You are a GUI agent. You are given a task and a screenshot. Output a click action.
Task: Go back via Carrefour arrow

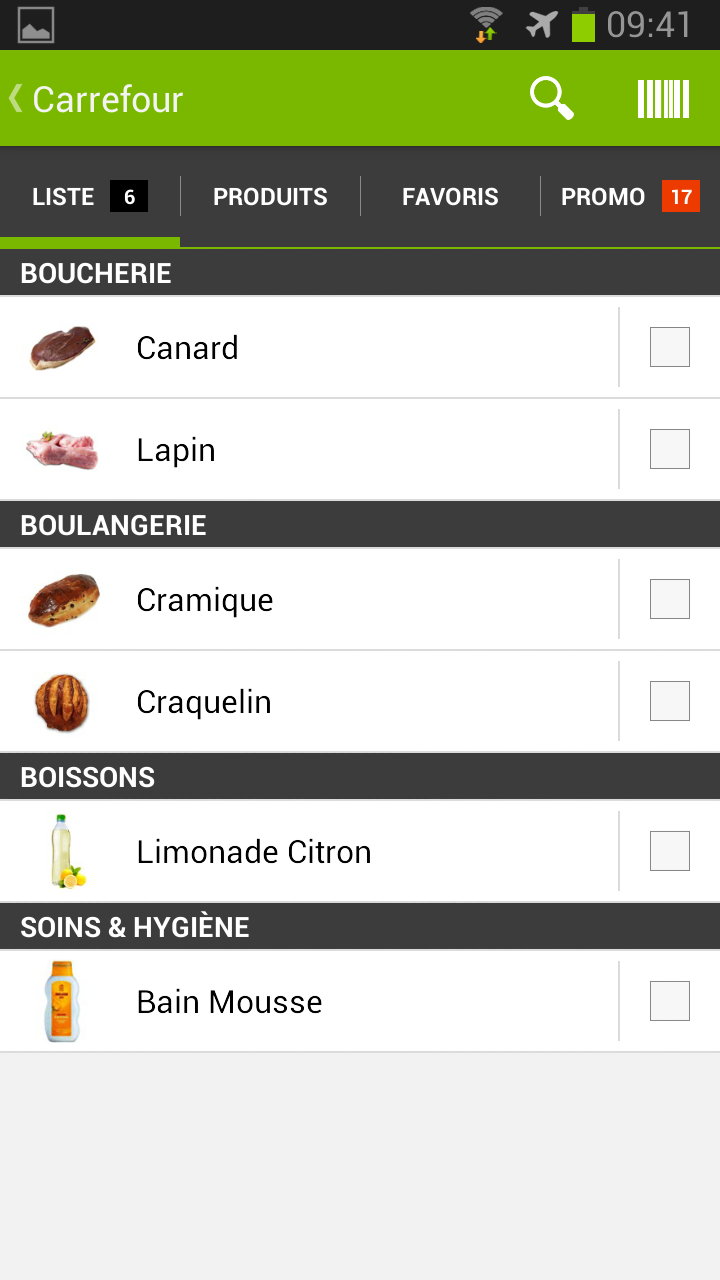(x=96, y=99)
